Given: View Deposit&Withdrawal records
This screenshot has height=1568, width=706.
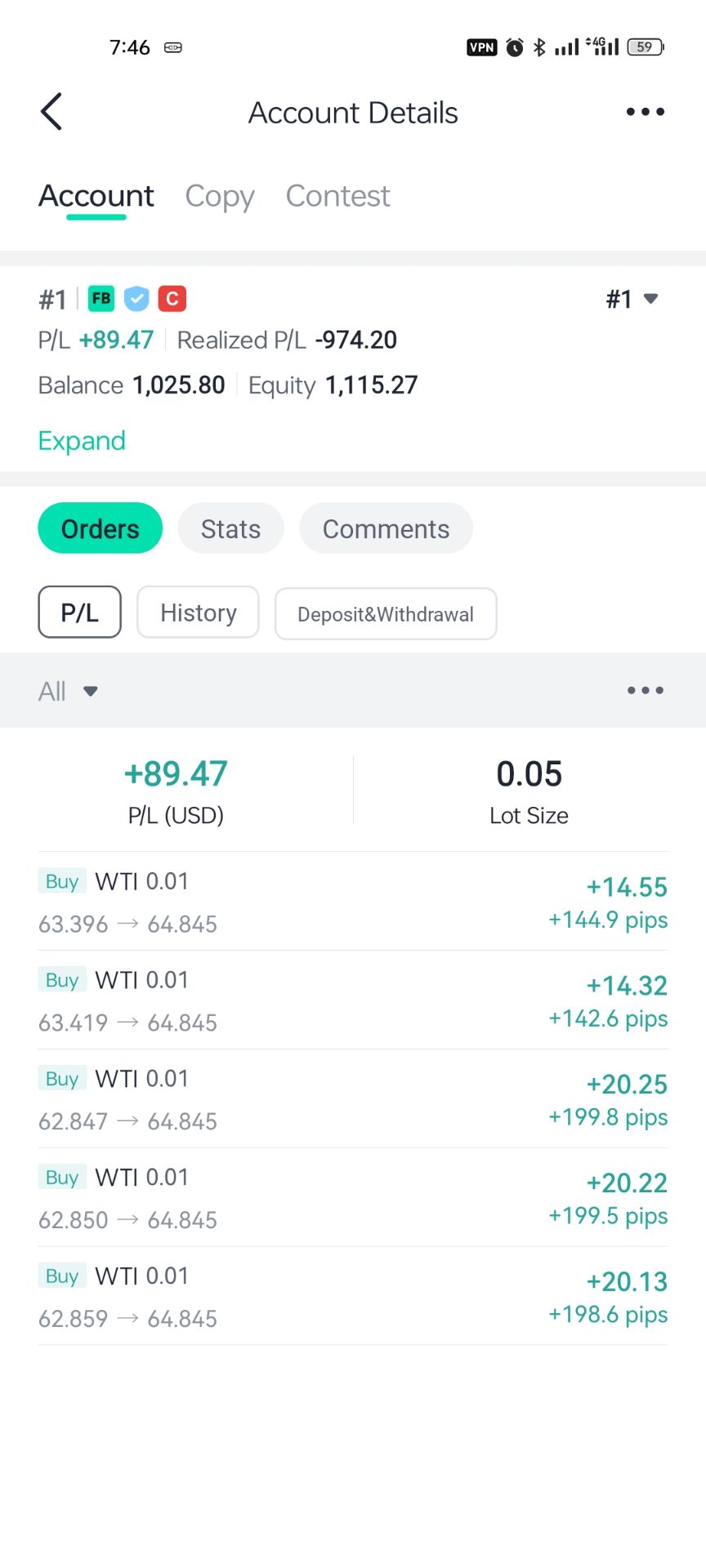Looking at the screenshot, I should click(x=386, y=614).
